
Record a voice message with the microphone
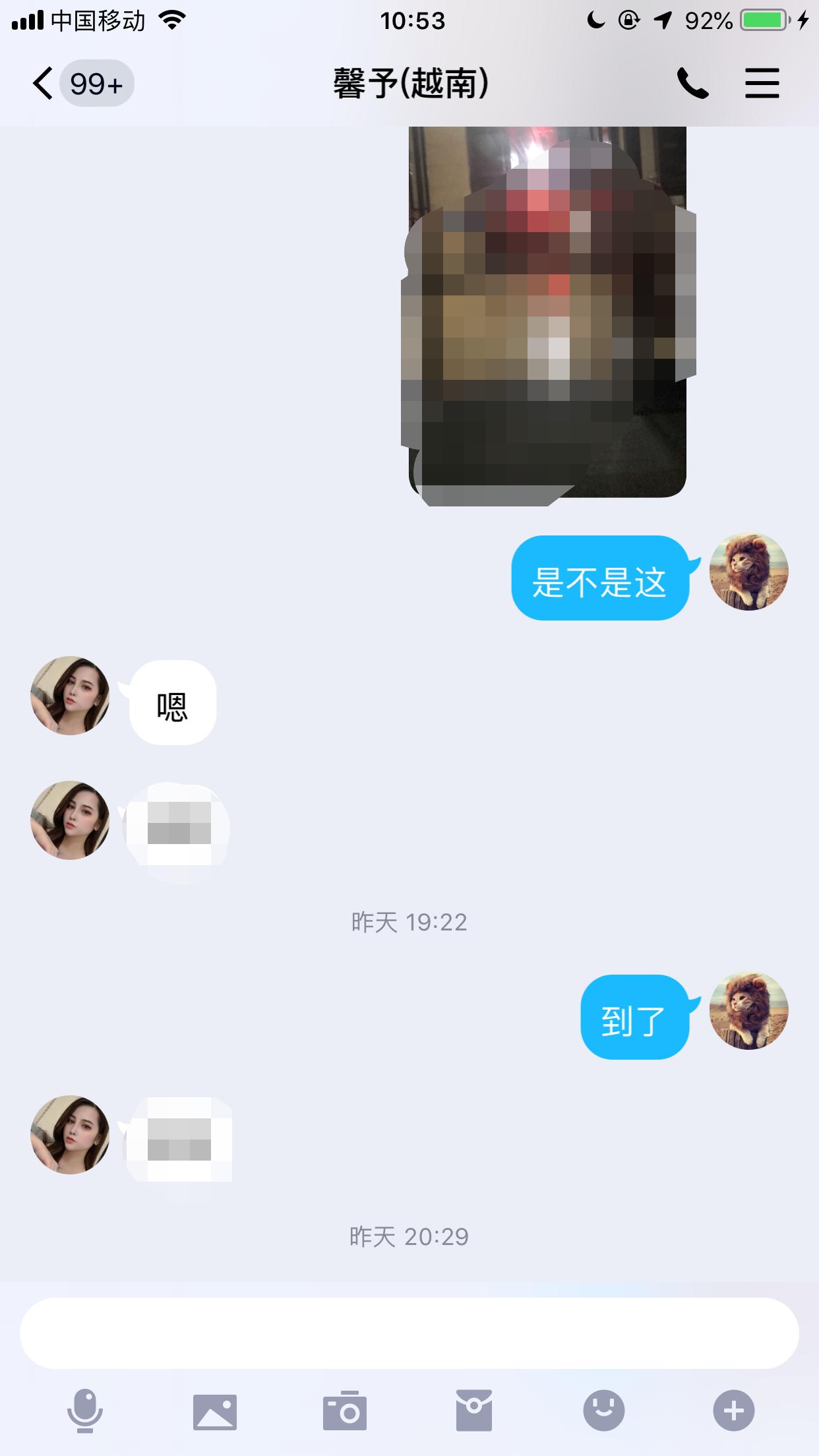(85, 1411)
